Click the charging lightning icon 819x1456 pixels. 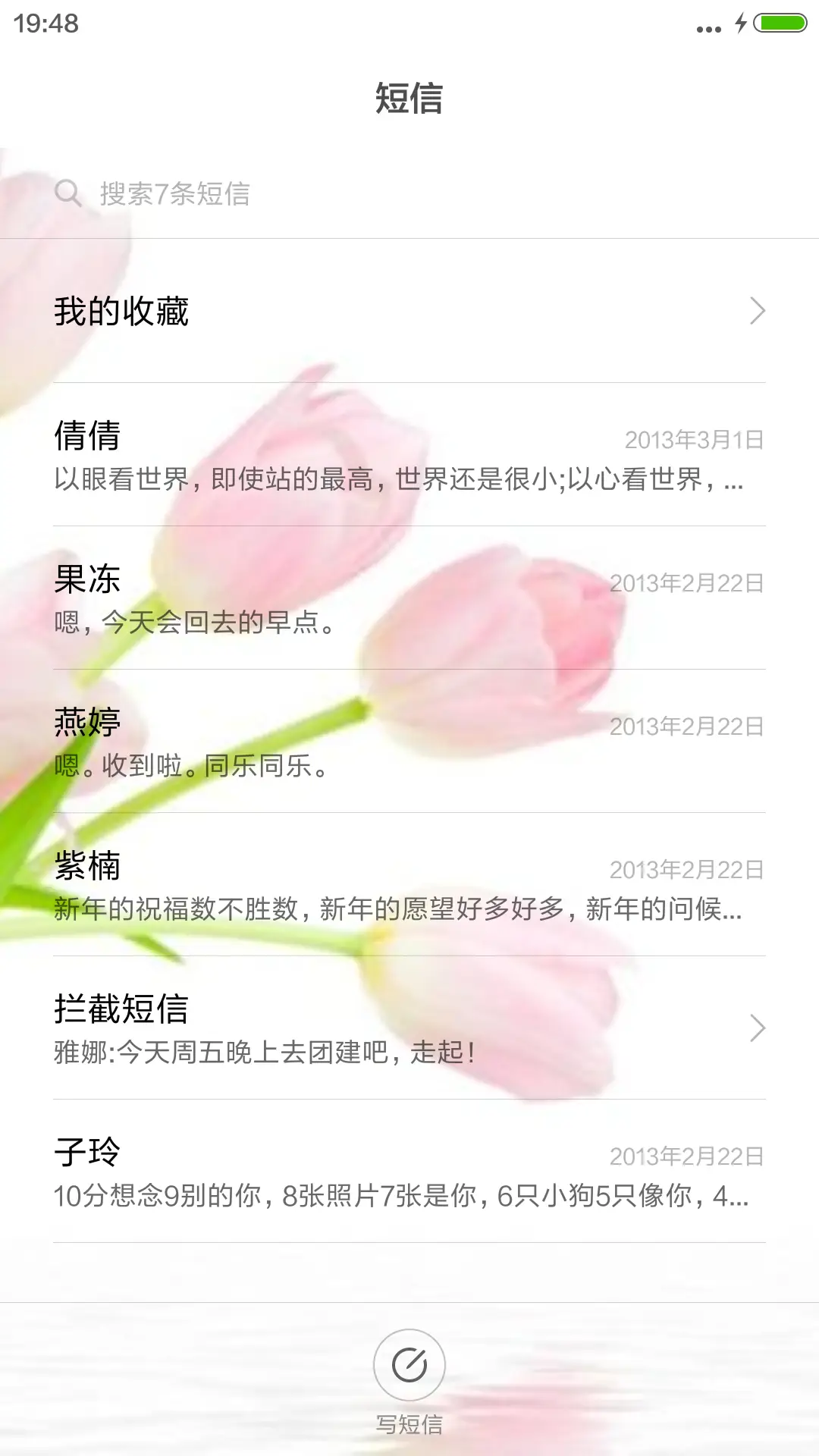[x=739, y=23]
